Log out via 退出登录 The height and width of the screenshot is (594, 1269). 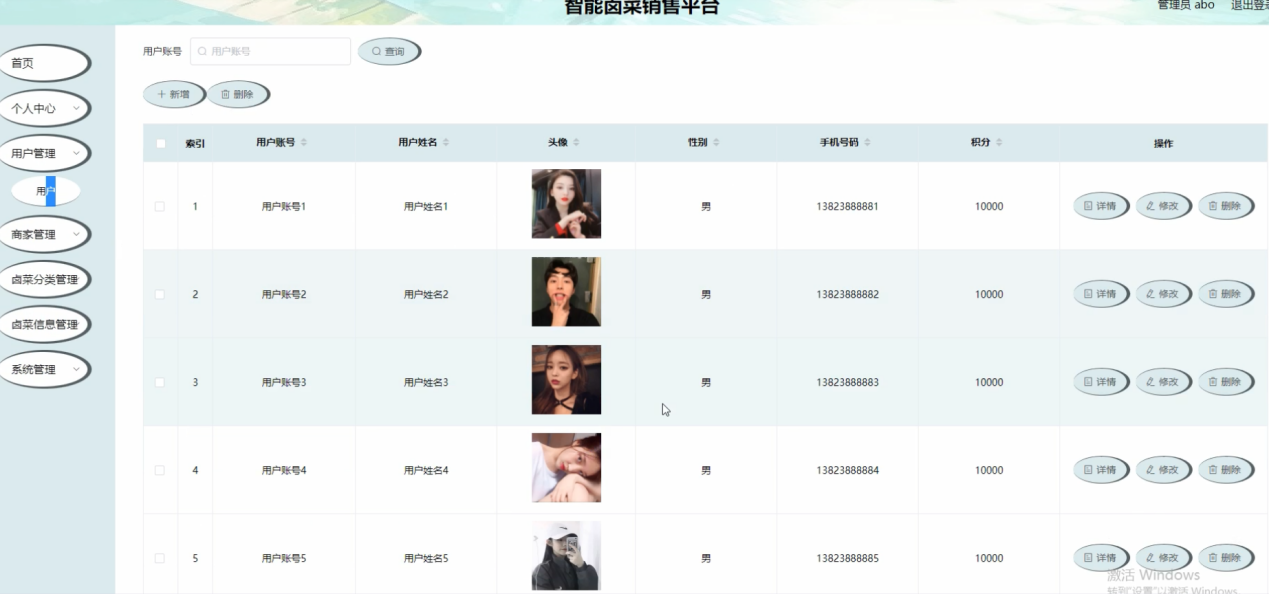[x=1248, y=5]
